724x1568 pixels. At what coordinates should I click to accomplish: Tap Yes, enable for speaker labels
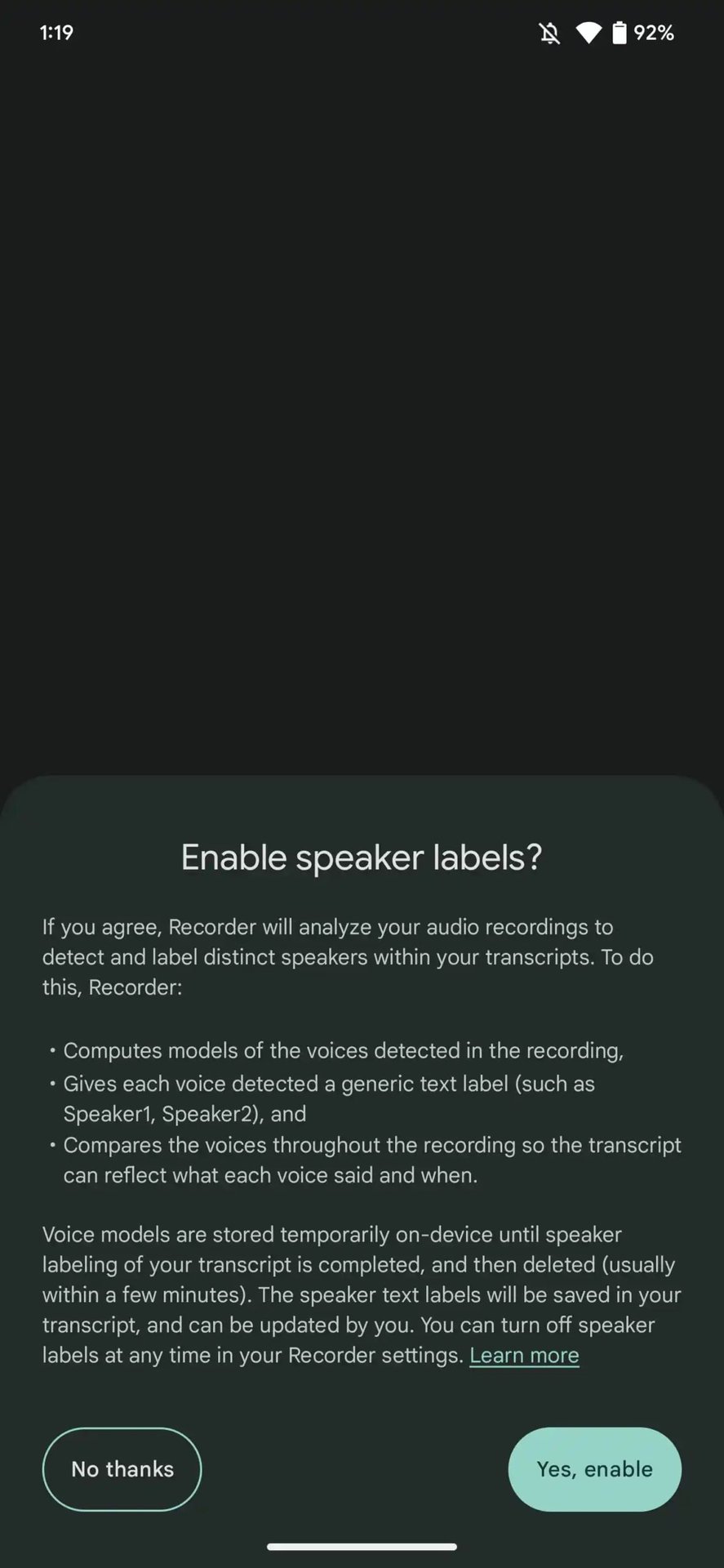point(594,1469)
